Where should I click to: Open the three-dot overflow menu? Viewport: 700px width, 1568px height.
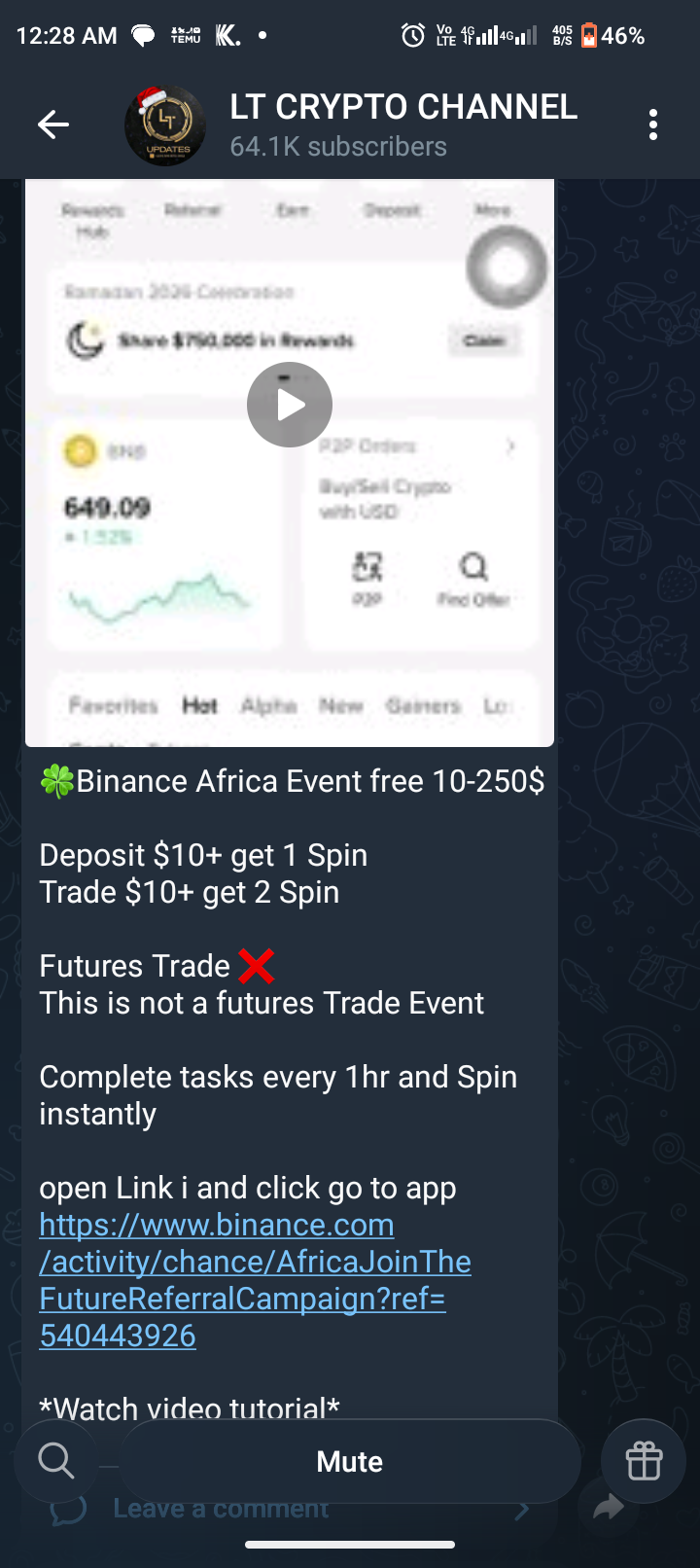[x=652, y=125]
